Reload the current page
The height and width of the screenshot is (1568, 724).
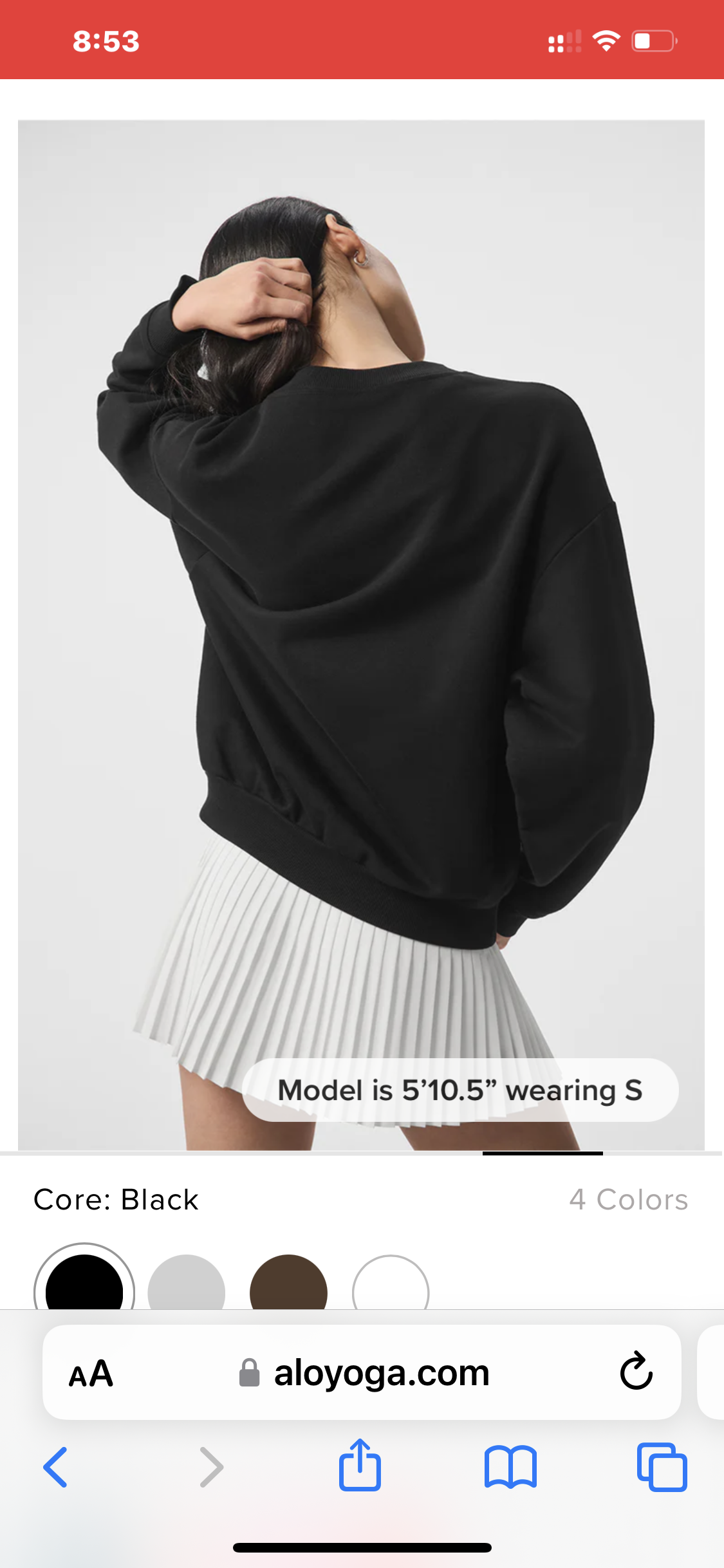tap(636, 1372)
